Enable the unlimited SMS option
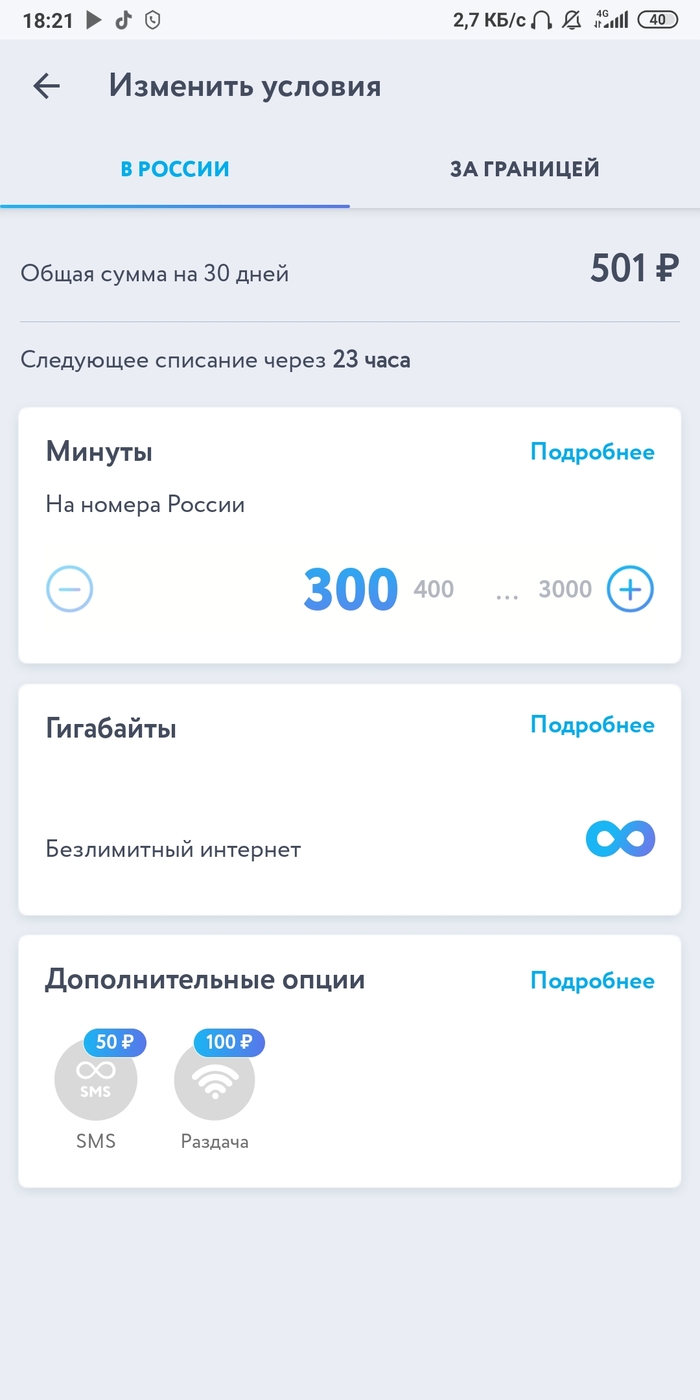Viewport: 700px width, 1400px height. tap(96, 1080)
